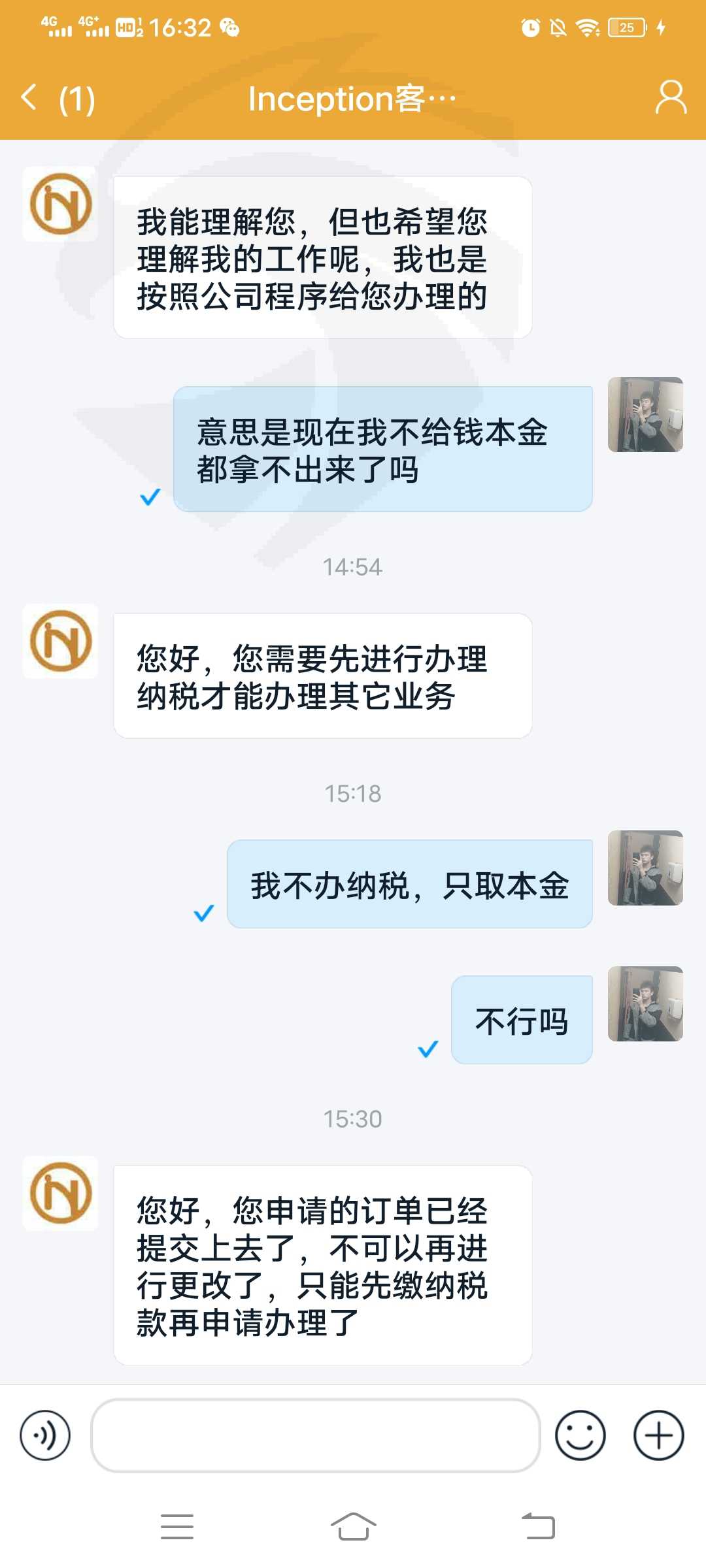This screenshot has width=706, height=1568.
Task: Open the plus attachments menu
Action: point(658,1435)
